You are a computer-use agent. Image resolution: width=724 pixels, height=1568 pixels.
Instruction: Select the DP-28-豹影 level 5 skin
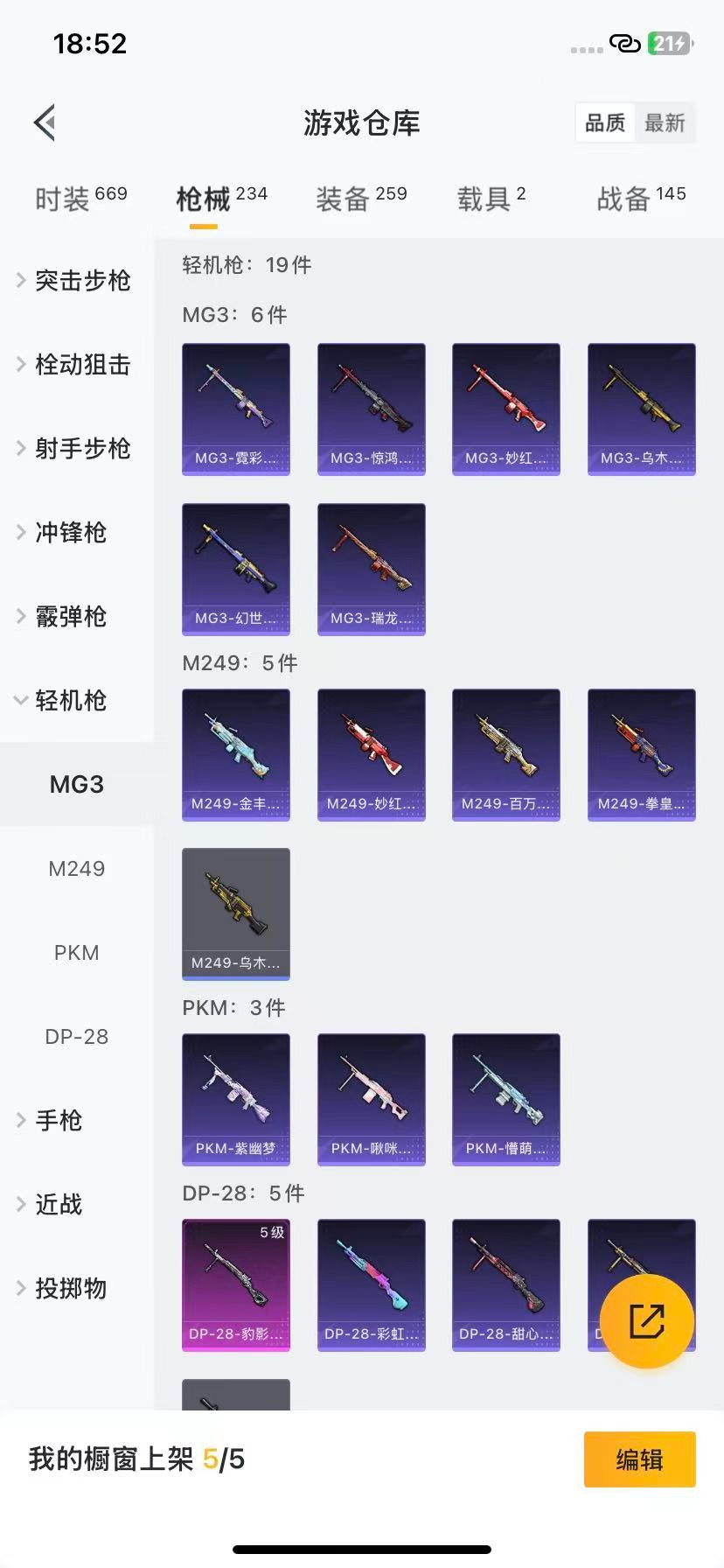235,1284
